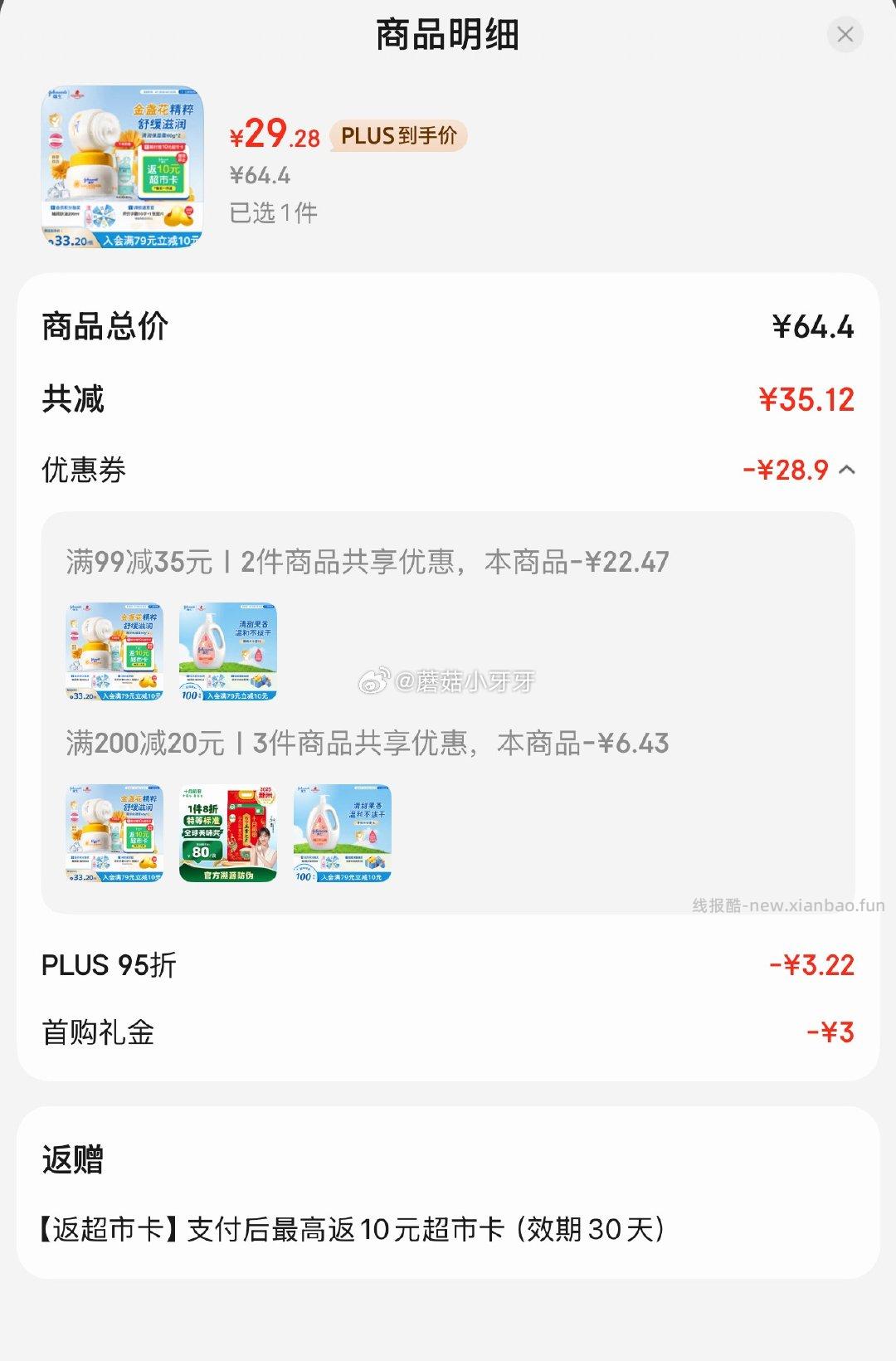Click the PLUS 到手价 price tag

400,137
